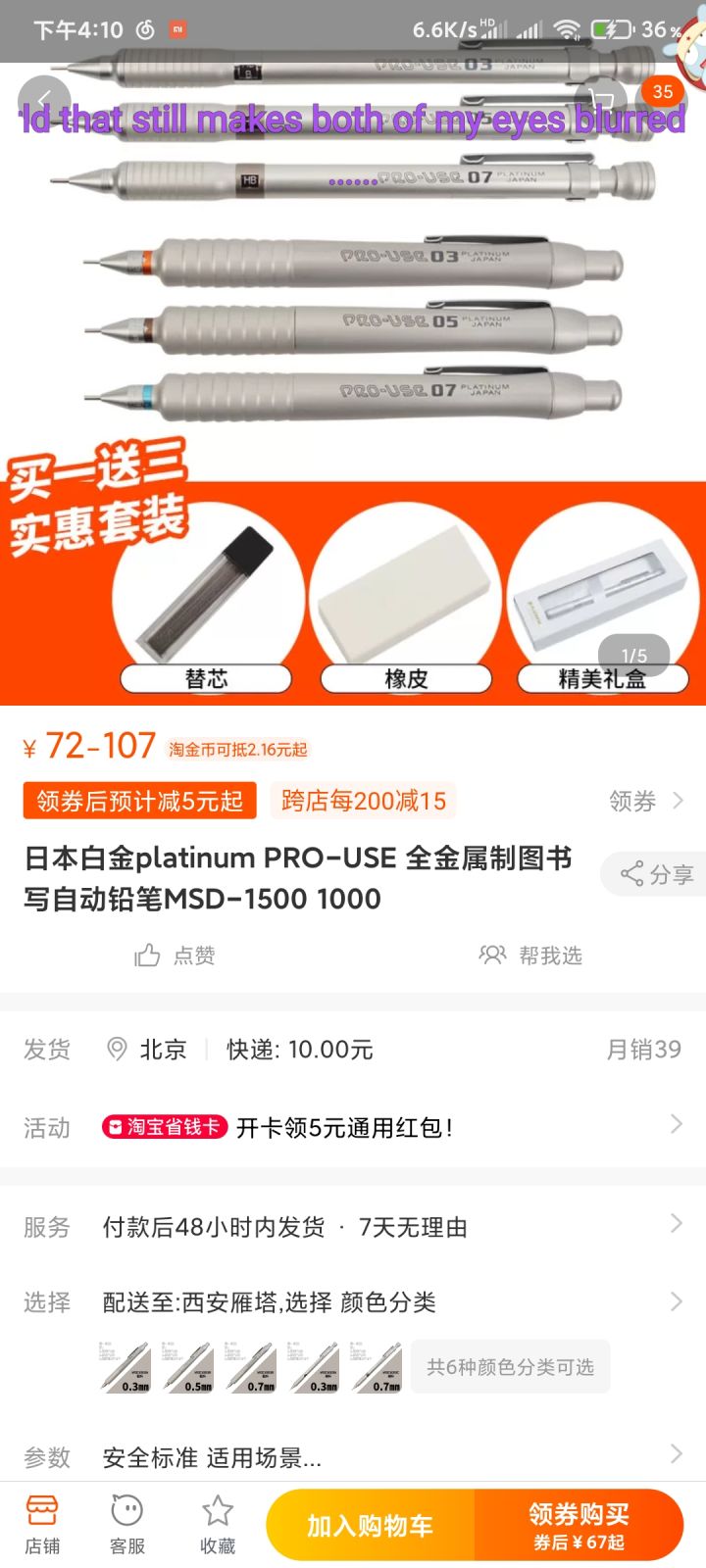Viewport: 706px width, 1568px height.
Task: Open the 淘宝省钱卡 activity row
Action: click(x=353, y=1127)
